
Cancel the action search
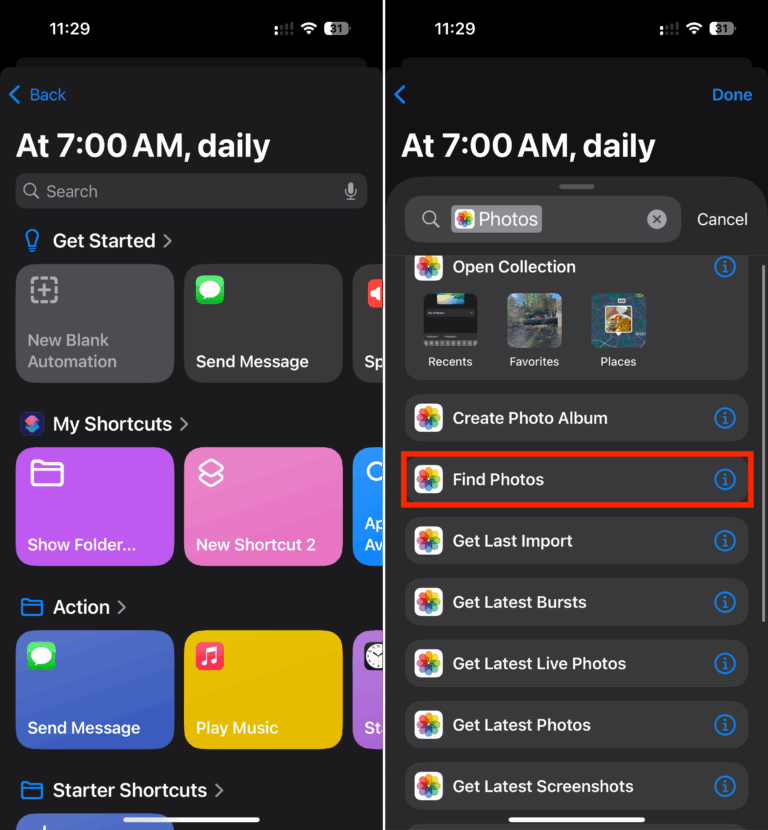click(x=721, y=219)
